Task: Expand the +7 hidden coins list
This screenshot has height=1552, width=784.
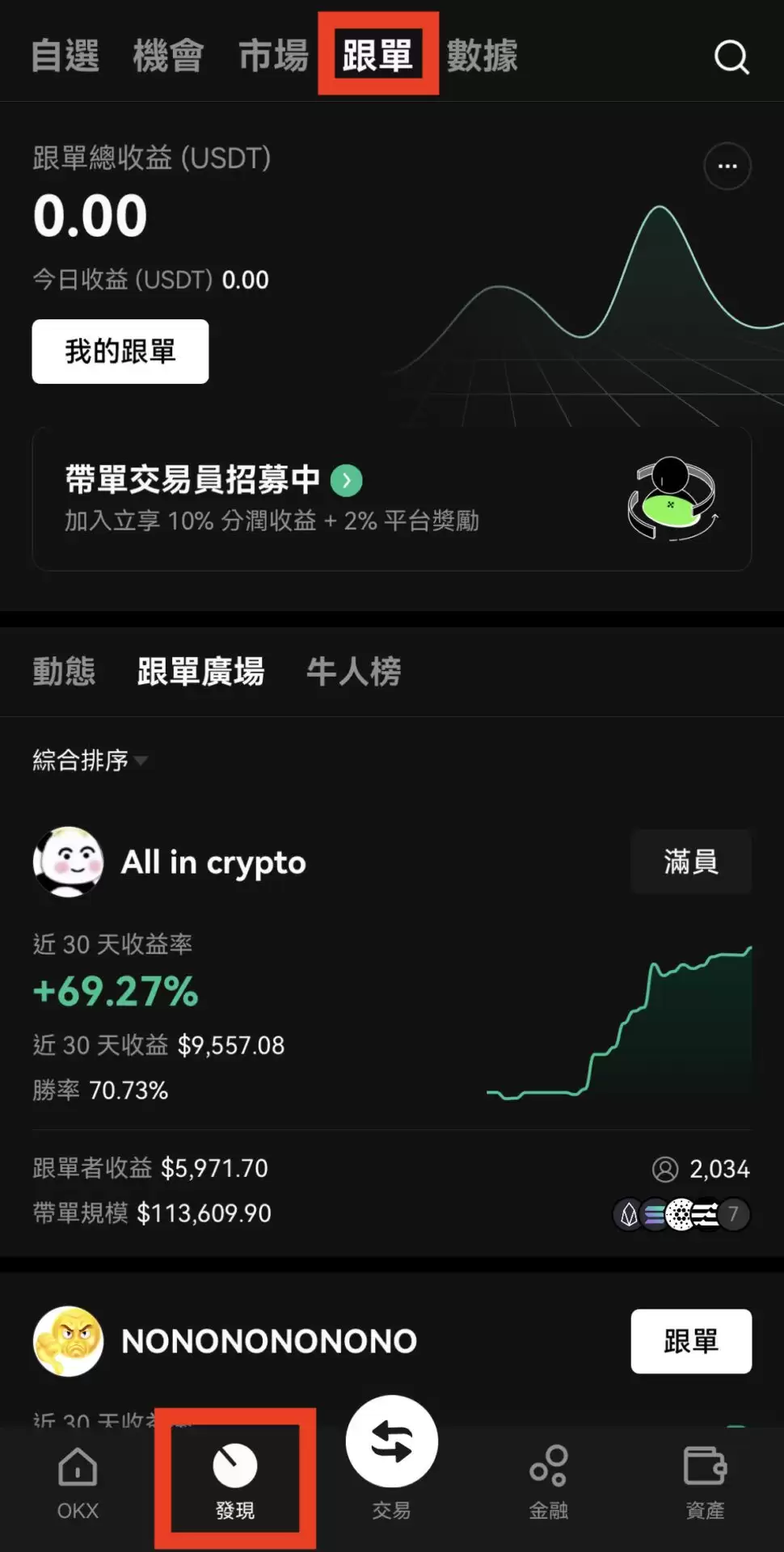Action: point(732,1213)
